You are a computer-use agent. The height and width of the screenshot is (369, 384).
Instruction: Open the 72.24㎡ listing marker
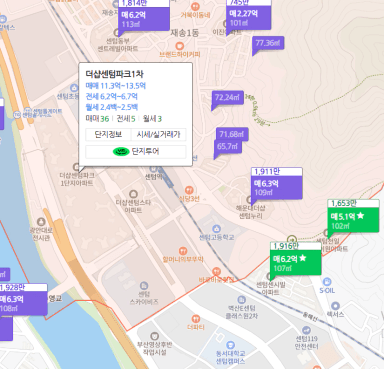point(228,98)
